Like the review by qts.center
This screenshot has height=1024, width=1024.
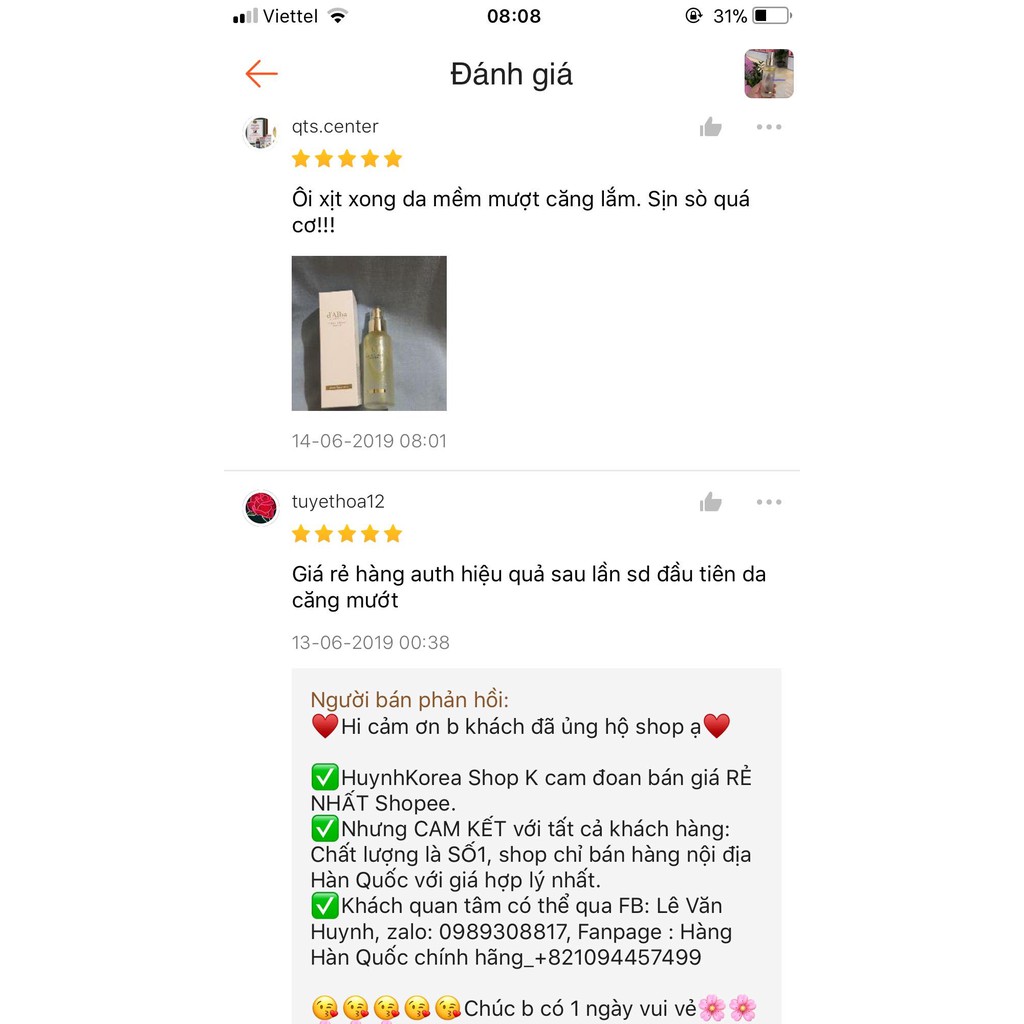pos(711,127)
